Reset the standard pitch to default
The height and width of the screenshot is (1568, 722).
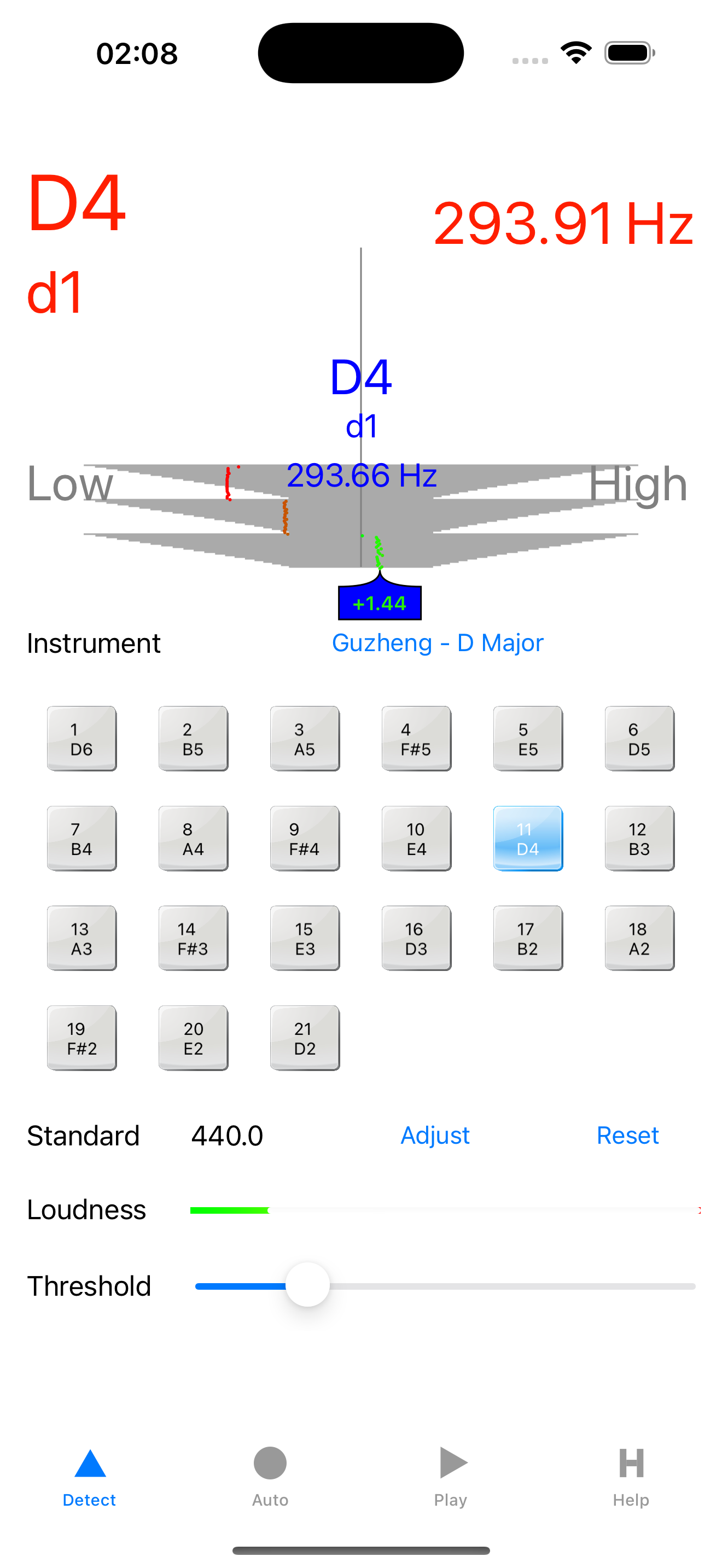coord(627,1134)
